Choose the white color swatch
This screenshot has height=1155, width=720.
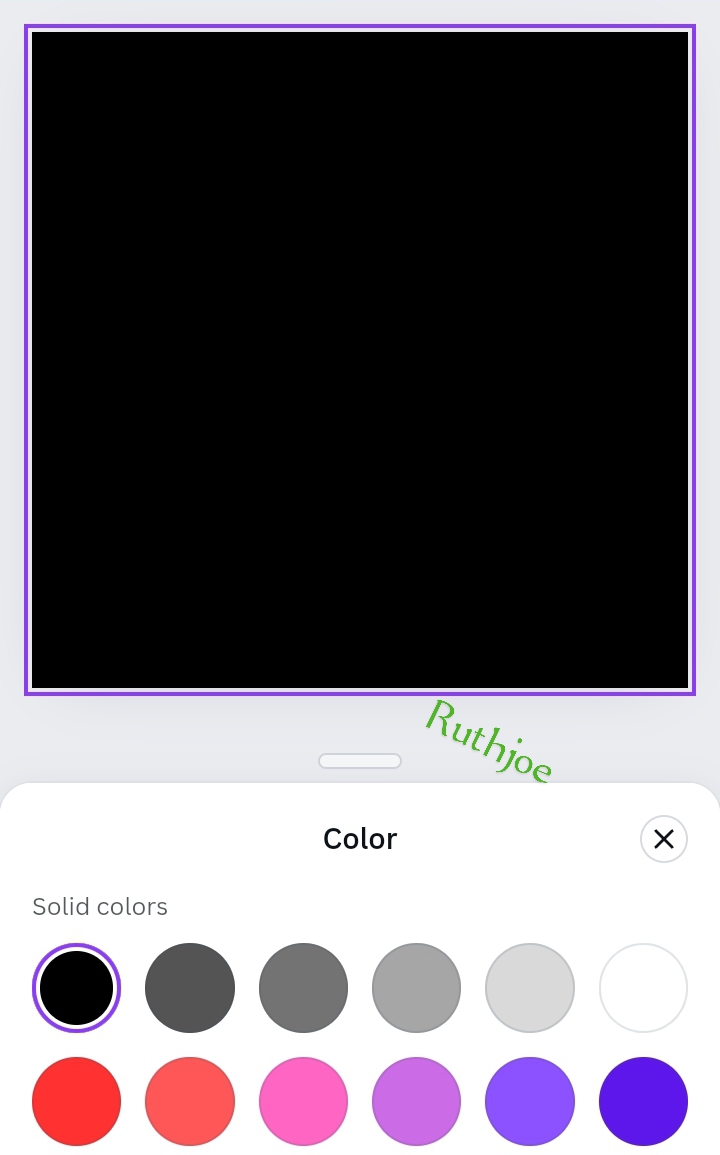pyautogui.click(x=643, y=988)
